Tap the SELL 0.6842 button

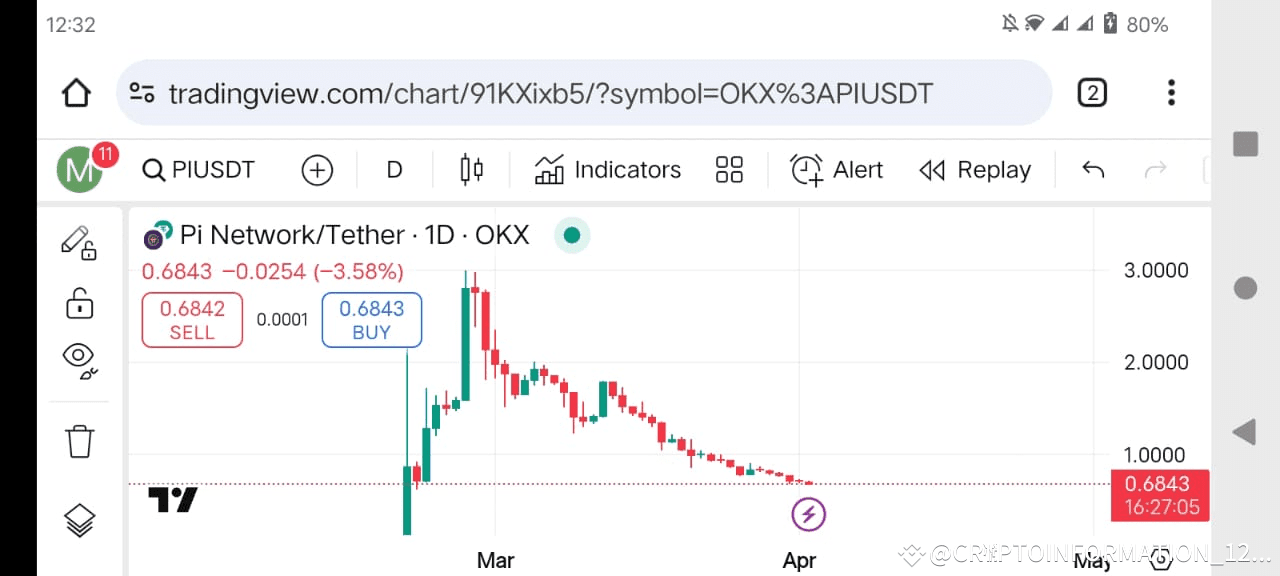pos(192,320)
